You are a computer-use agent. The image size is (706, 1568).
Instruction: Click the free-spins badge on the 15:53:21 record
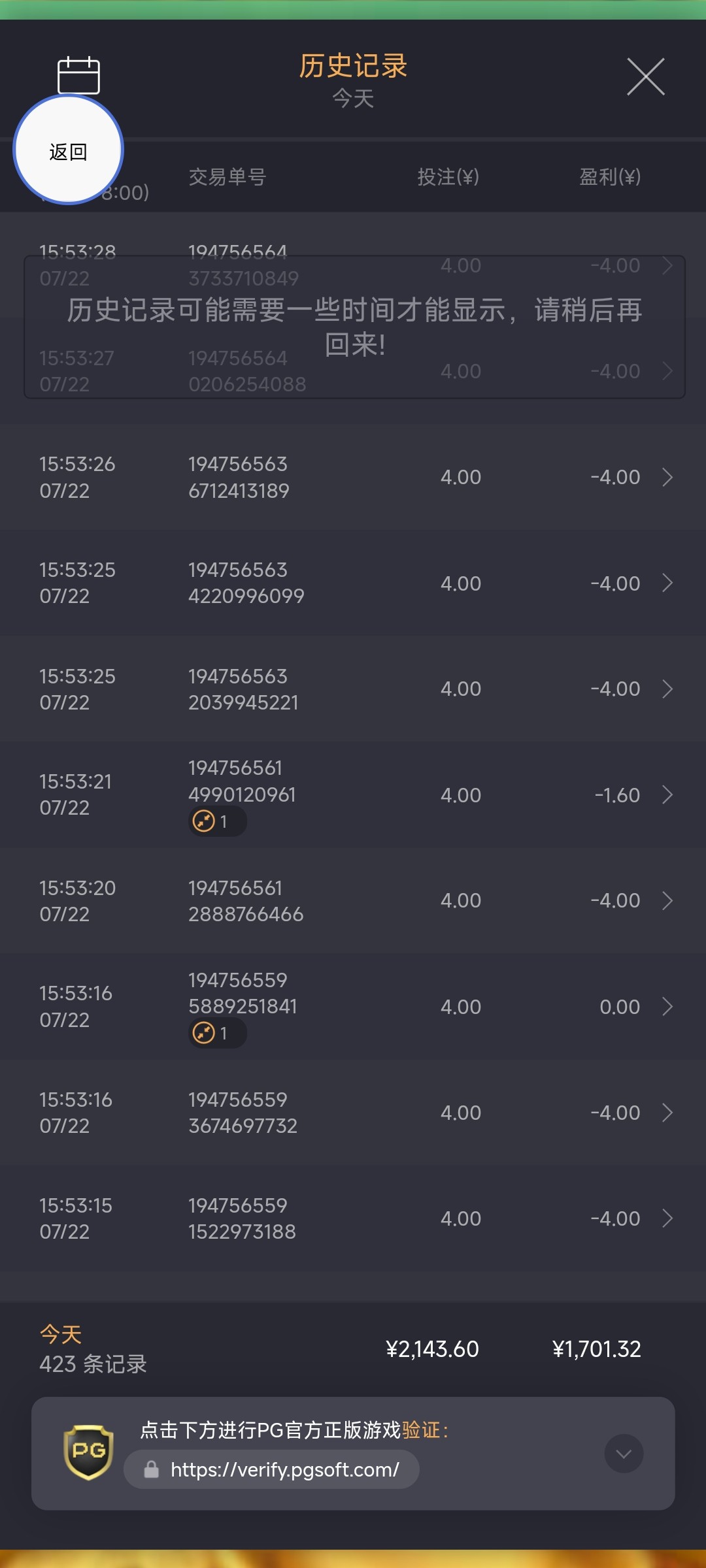[217, 822]
